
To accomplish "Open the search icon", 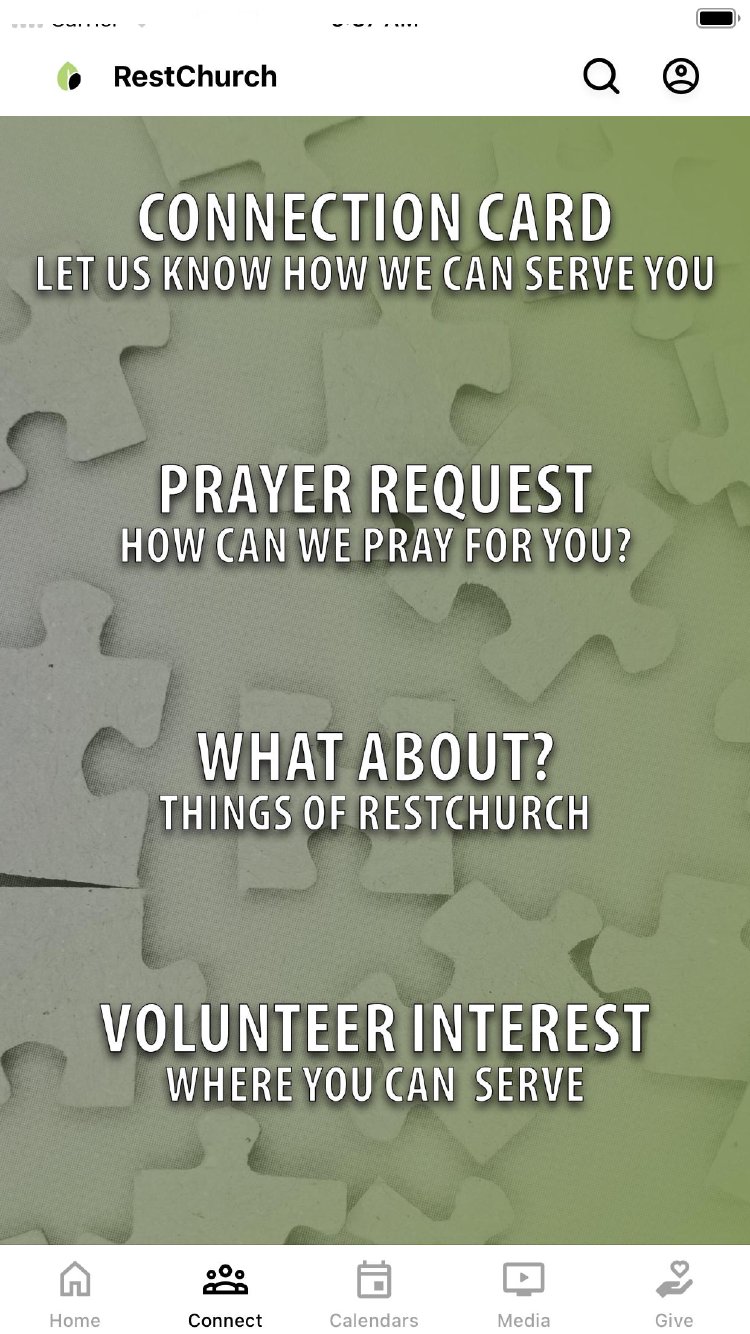I will 601,76.
